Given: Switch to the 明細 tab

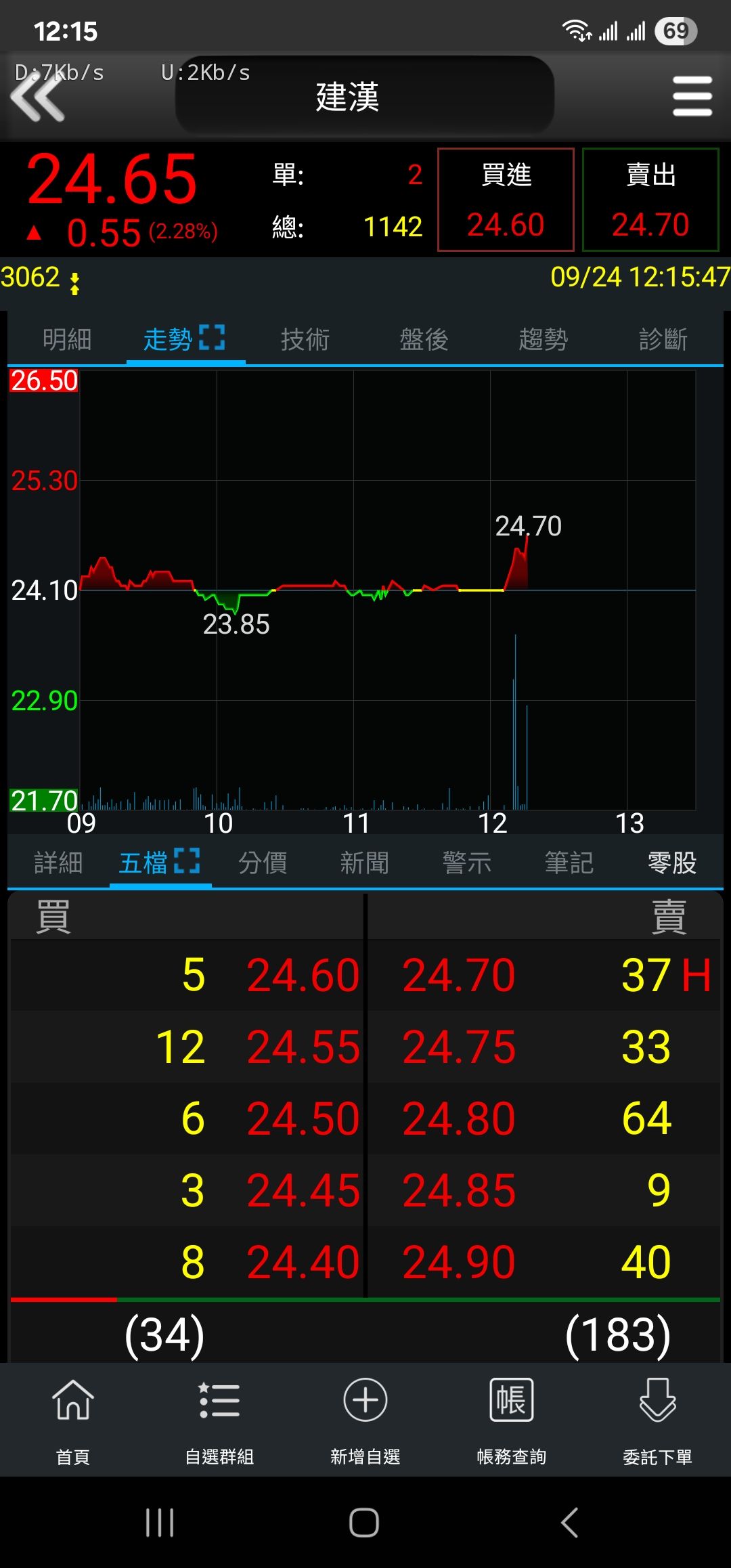Looking at the screenshot, I should [x=67, y=339].
